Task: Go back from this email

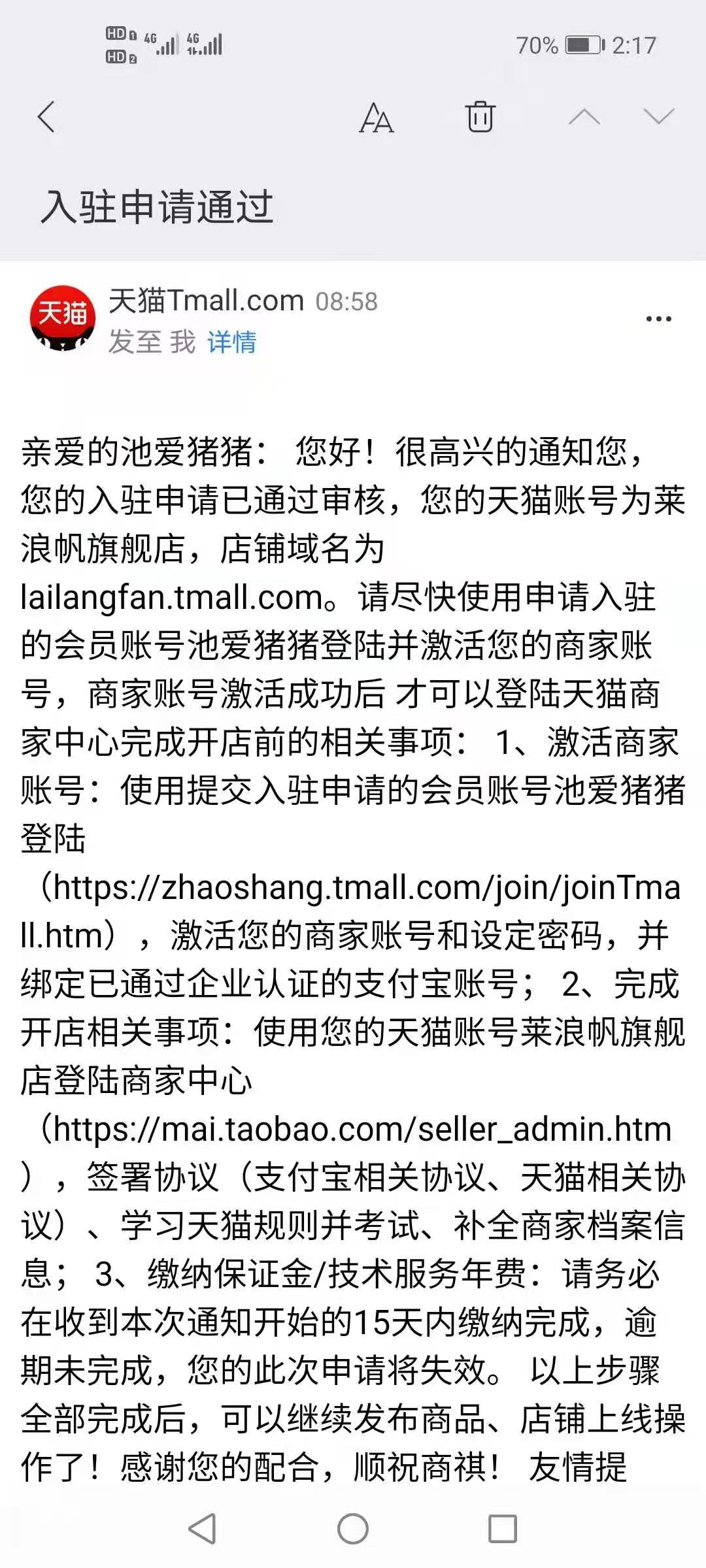Action: click(46, 118)
